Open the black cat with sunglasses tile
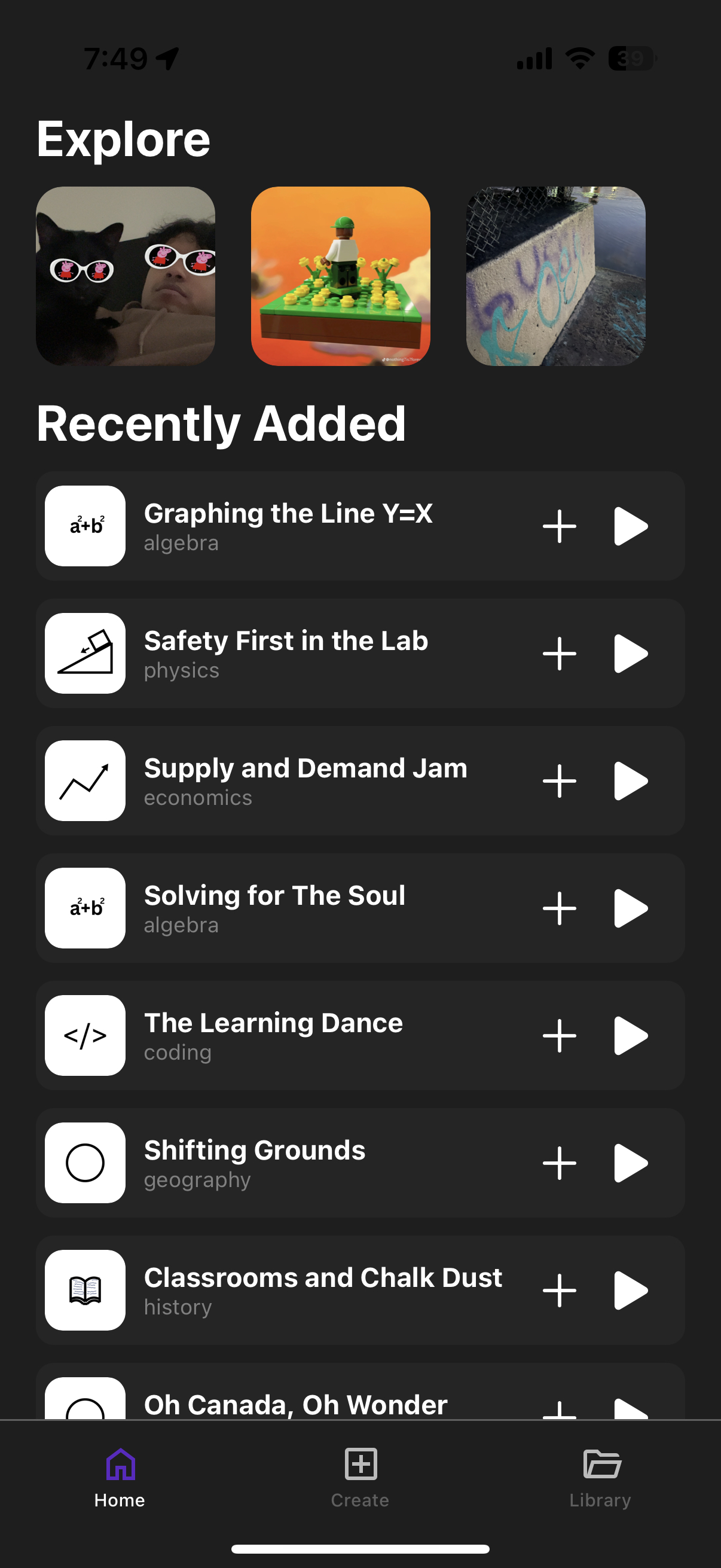Image resolution: width=721 pixels, height=1568 pixels. pos(126,276)
